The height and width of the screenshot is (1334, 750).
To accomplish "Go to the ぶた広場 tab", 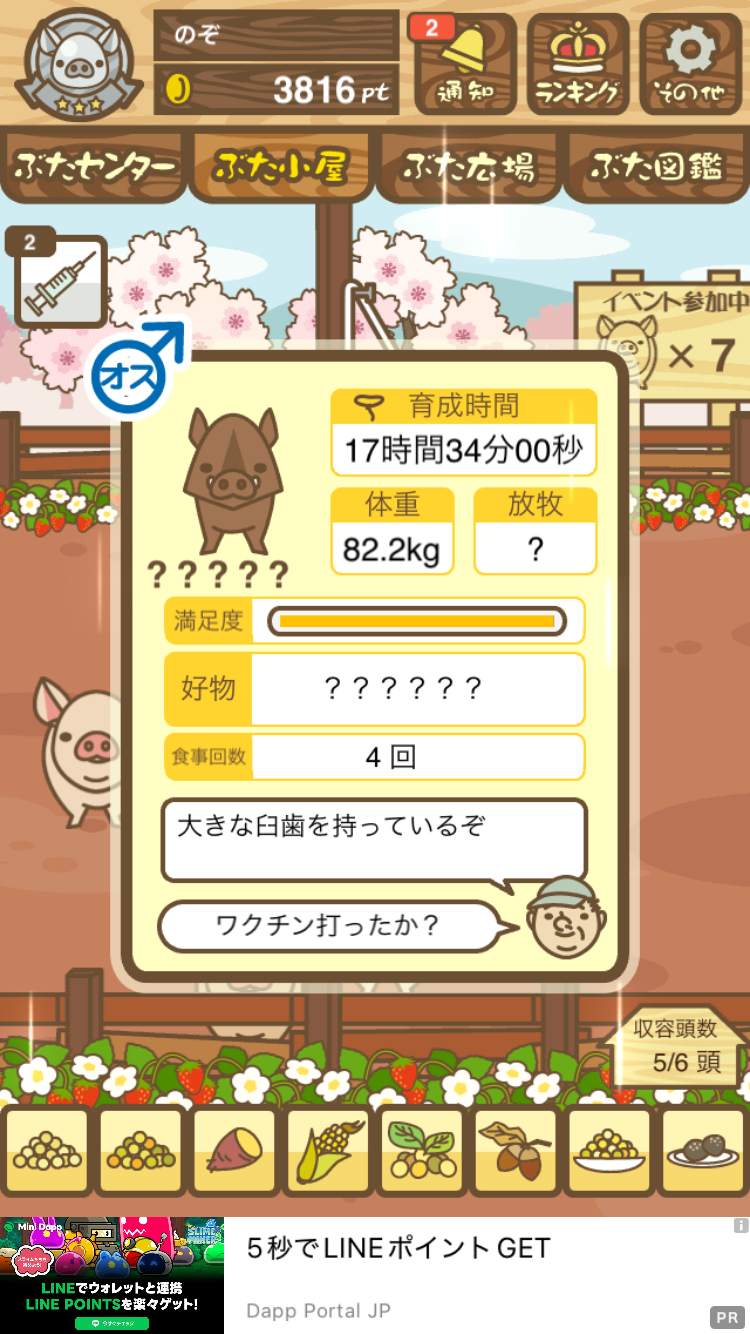I will pos(468,167).
